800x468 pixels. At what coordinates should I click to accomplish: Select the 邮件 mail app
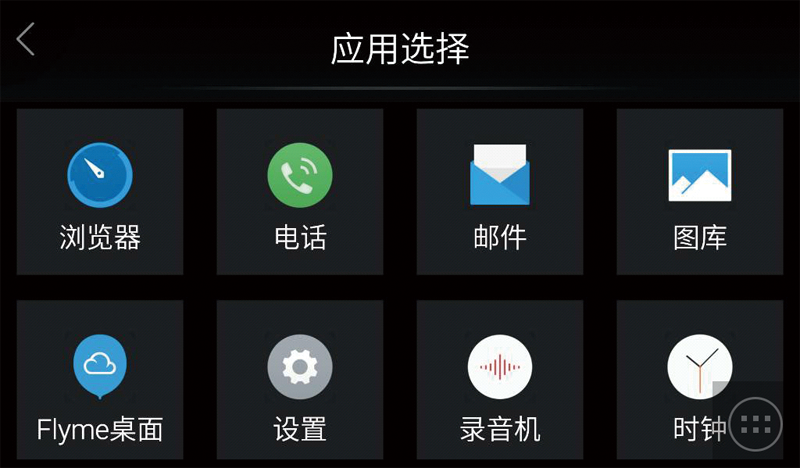point(500,192)
